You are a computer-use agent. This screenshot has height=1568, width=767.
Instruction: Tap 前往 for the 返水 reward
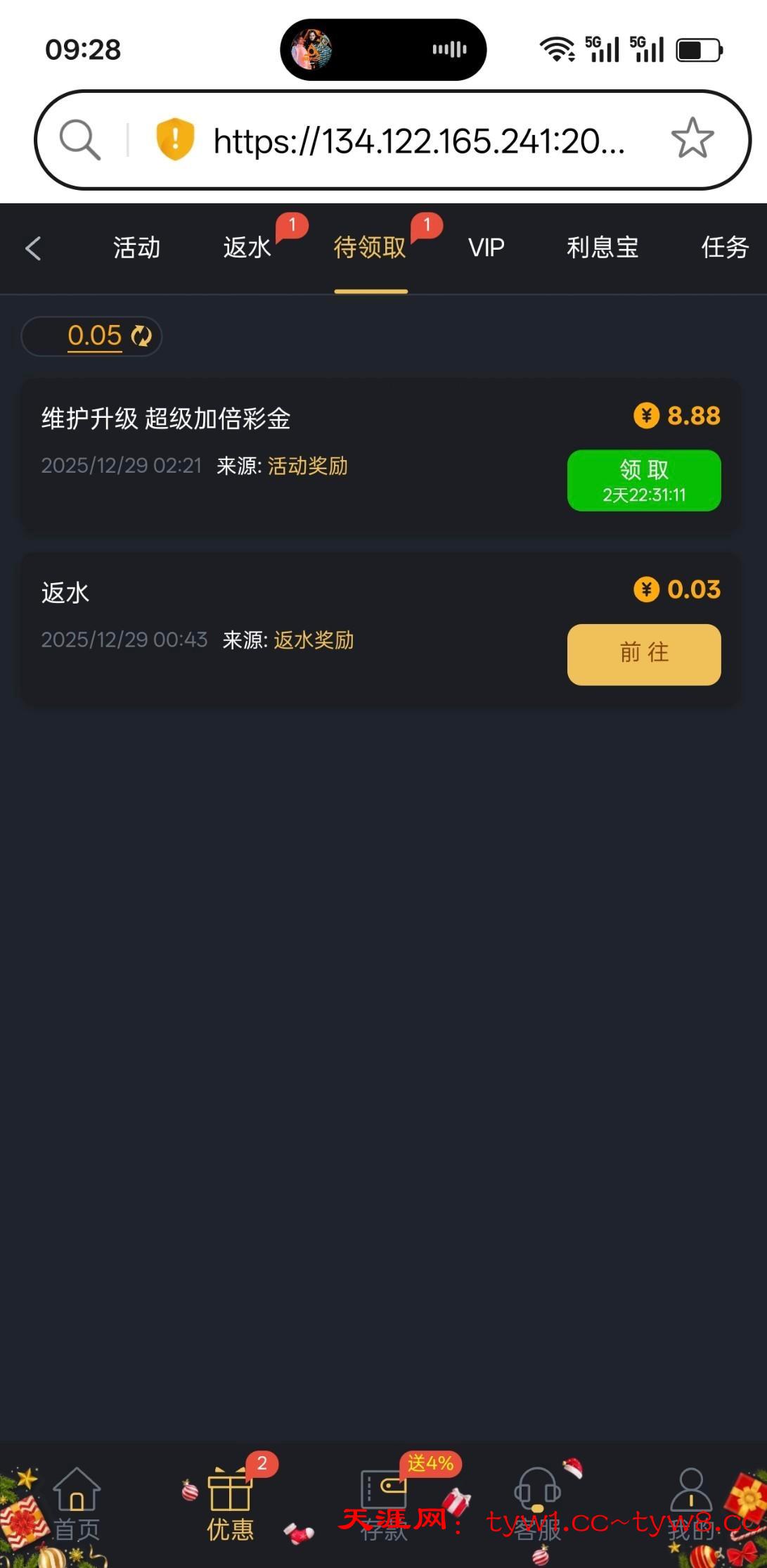pos(644,654)
